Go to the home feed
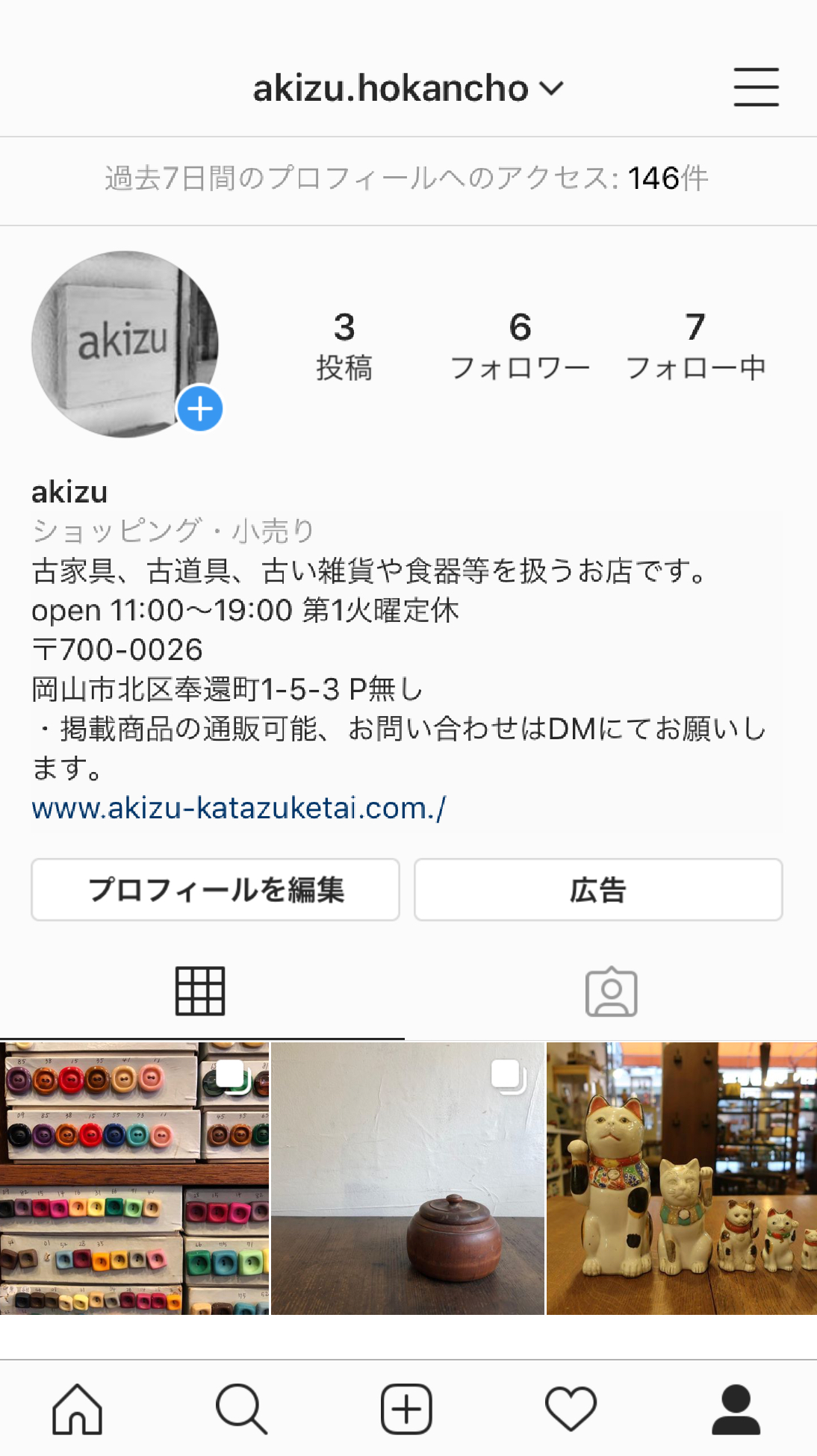This screenshot has height=1456, width=817. point(77,1409)
